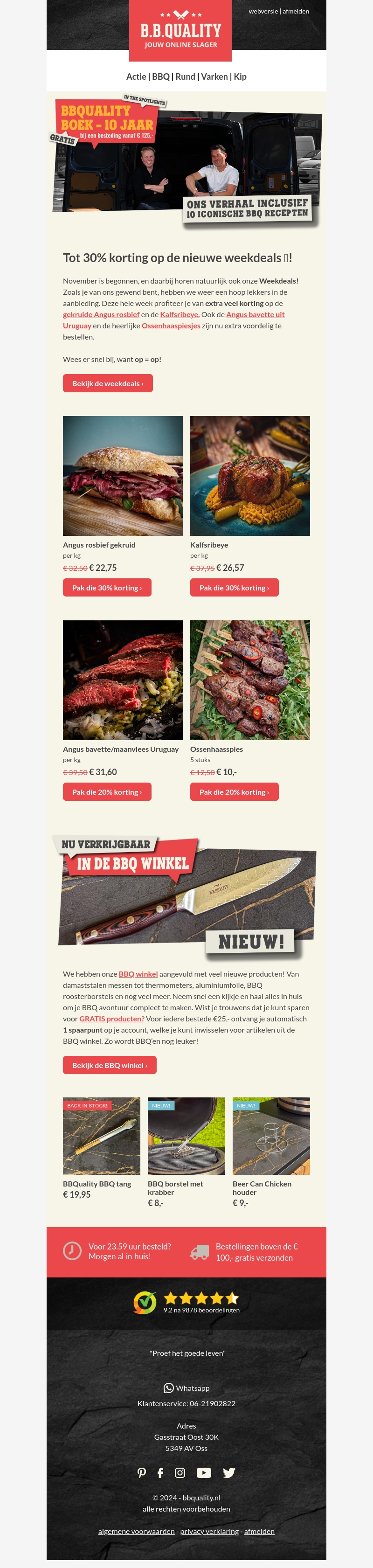
Task: Open the Beer Can Chicken houder product
Action: click(271, 1137)
